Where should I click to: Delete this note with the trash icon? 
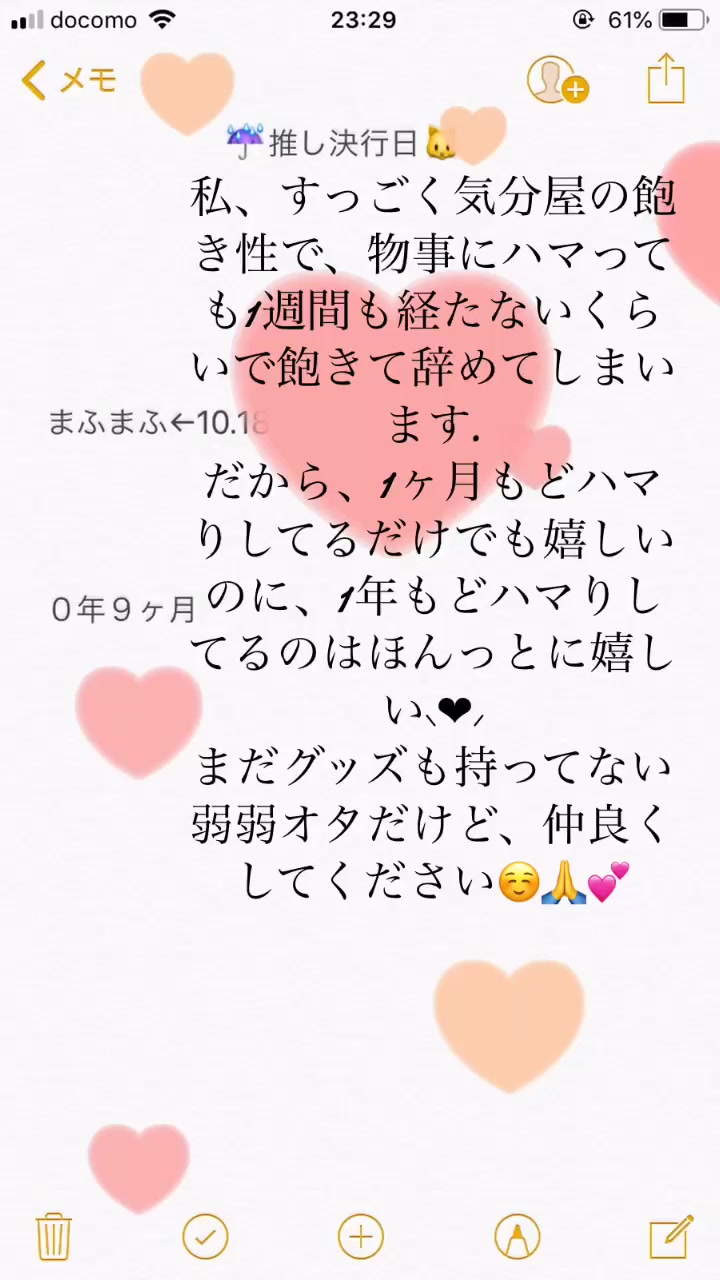53,1236
